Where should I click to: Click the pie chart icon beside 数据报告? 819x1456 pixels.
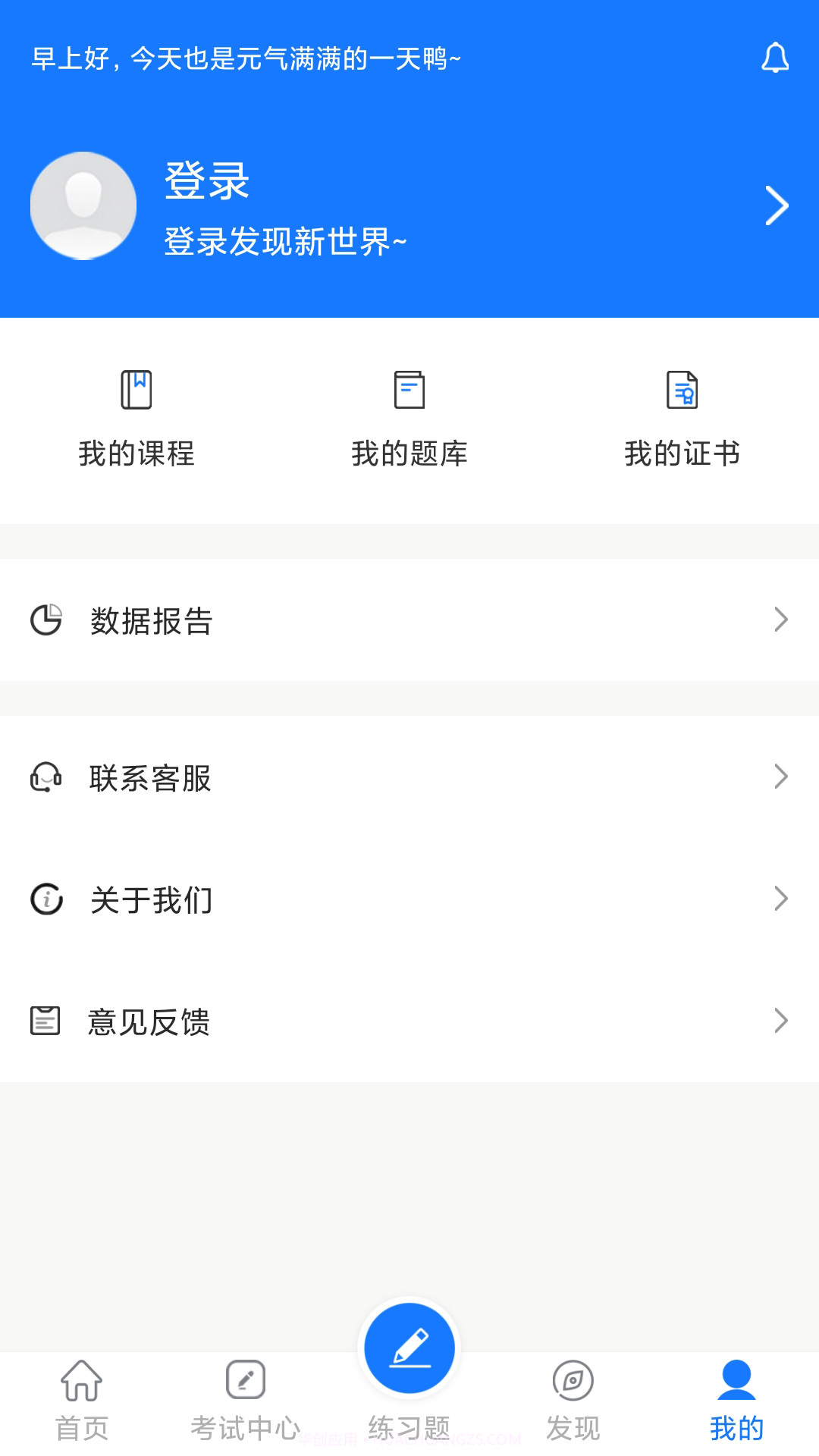[x=45, y=620]
